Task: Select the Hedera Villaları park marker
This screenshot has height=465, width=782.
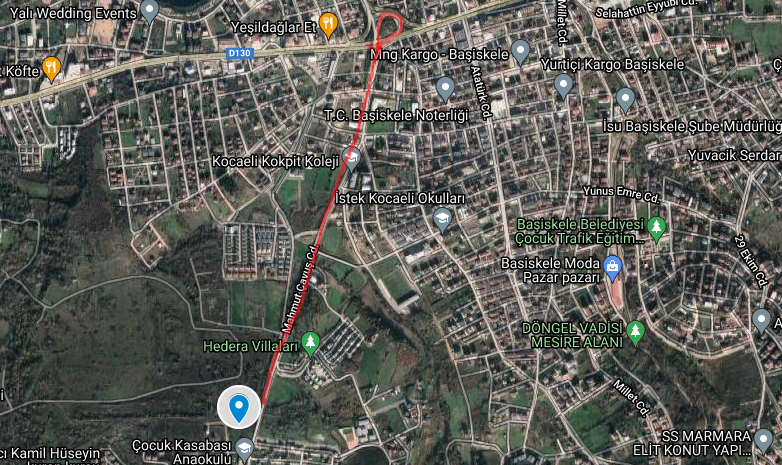Action: tap(310, 345)
